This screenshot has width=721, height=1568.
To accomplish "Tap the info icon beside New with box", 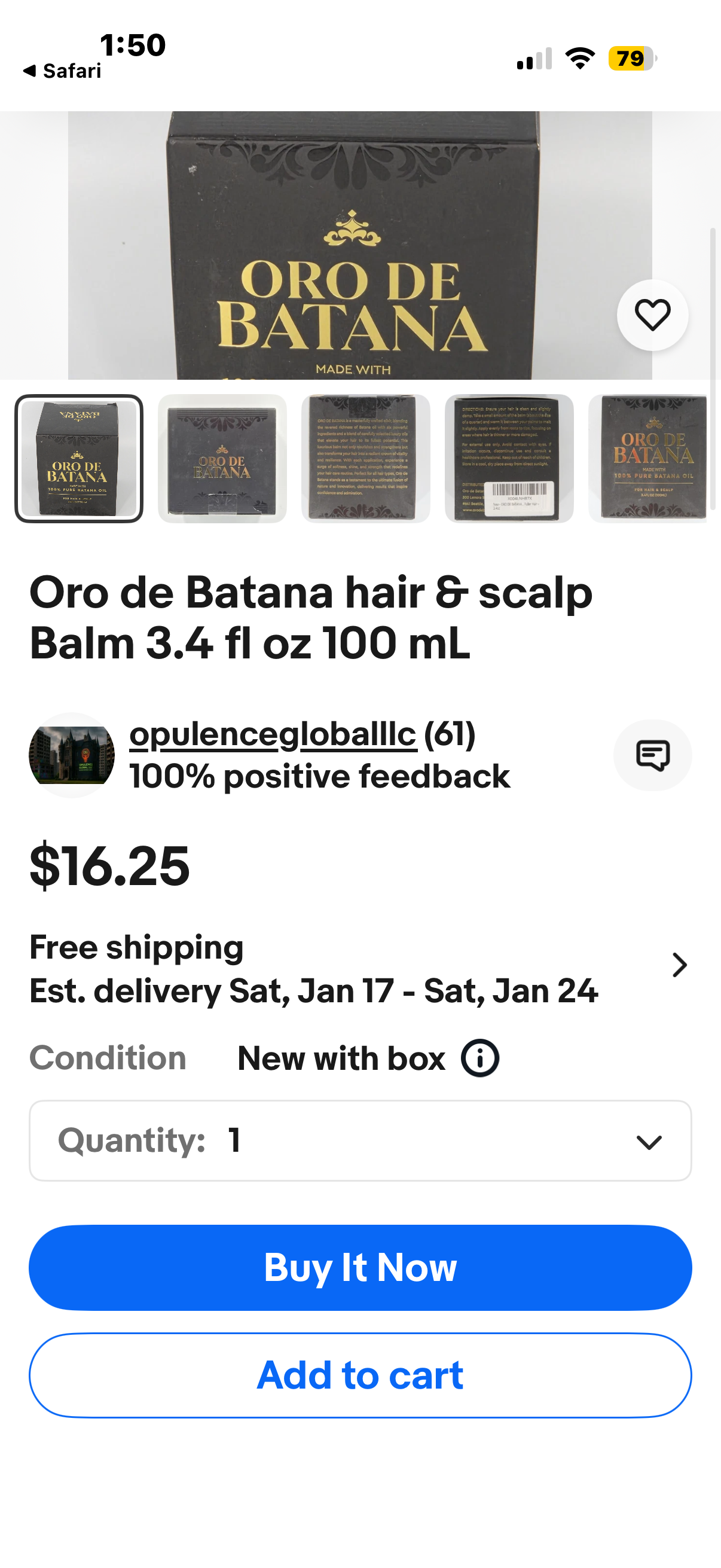I will click(x=479, y=1057).
